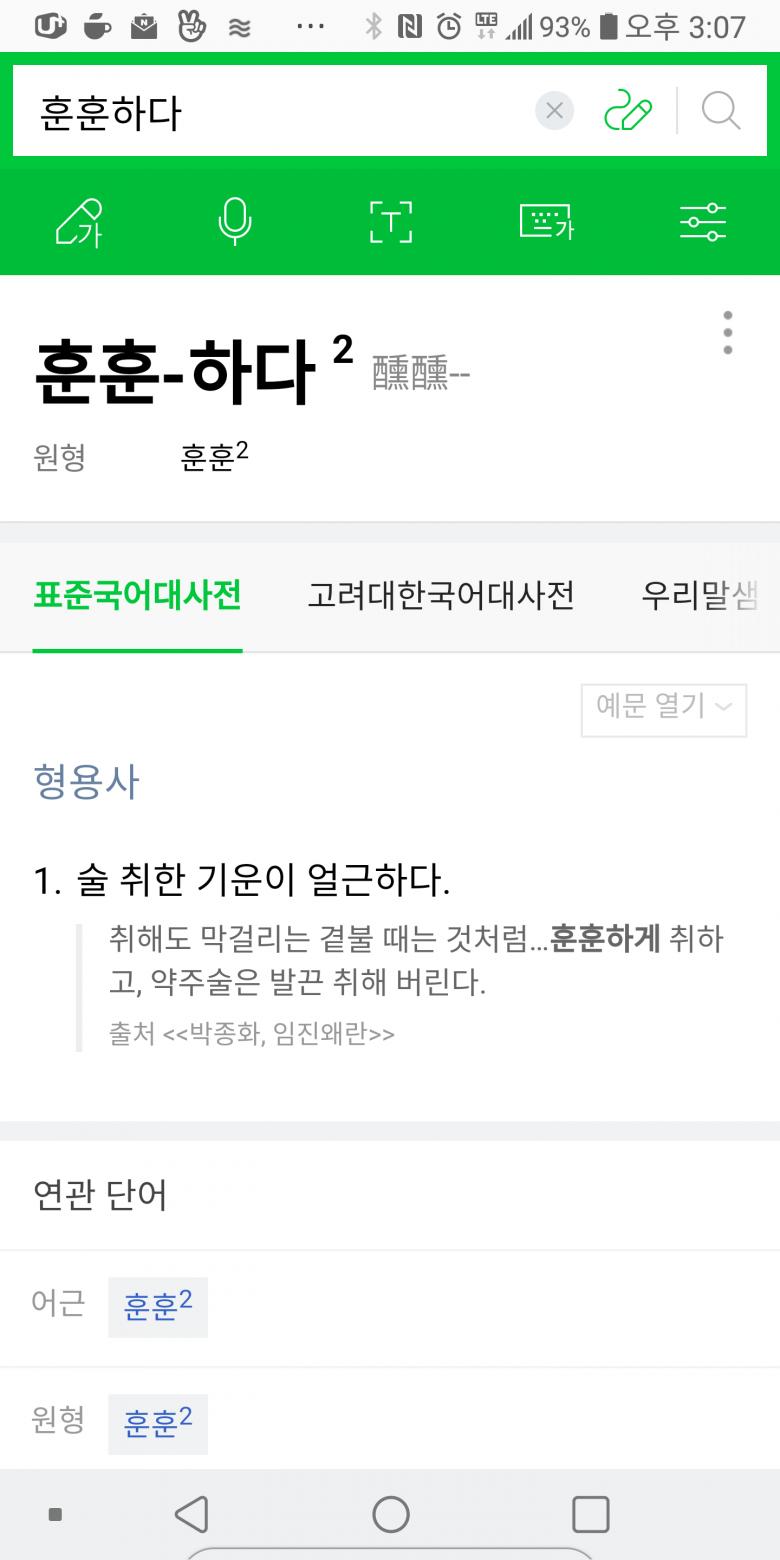Select the 표준국어대사전 tab
780x1560 pixels.
pos(137,596)
